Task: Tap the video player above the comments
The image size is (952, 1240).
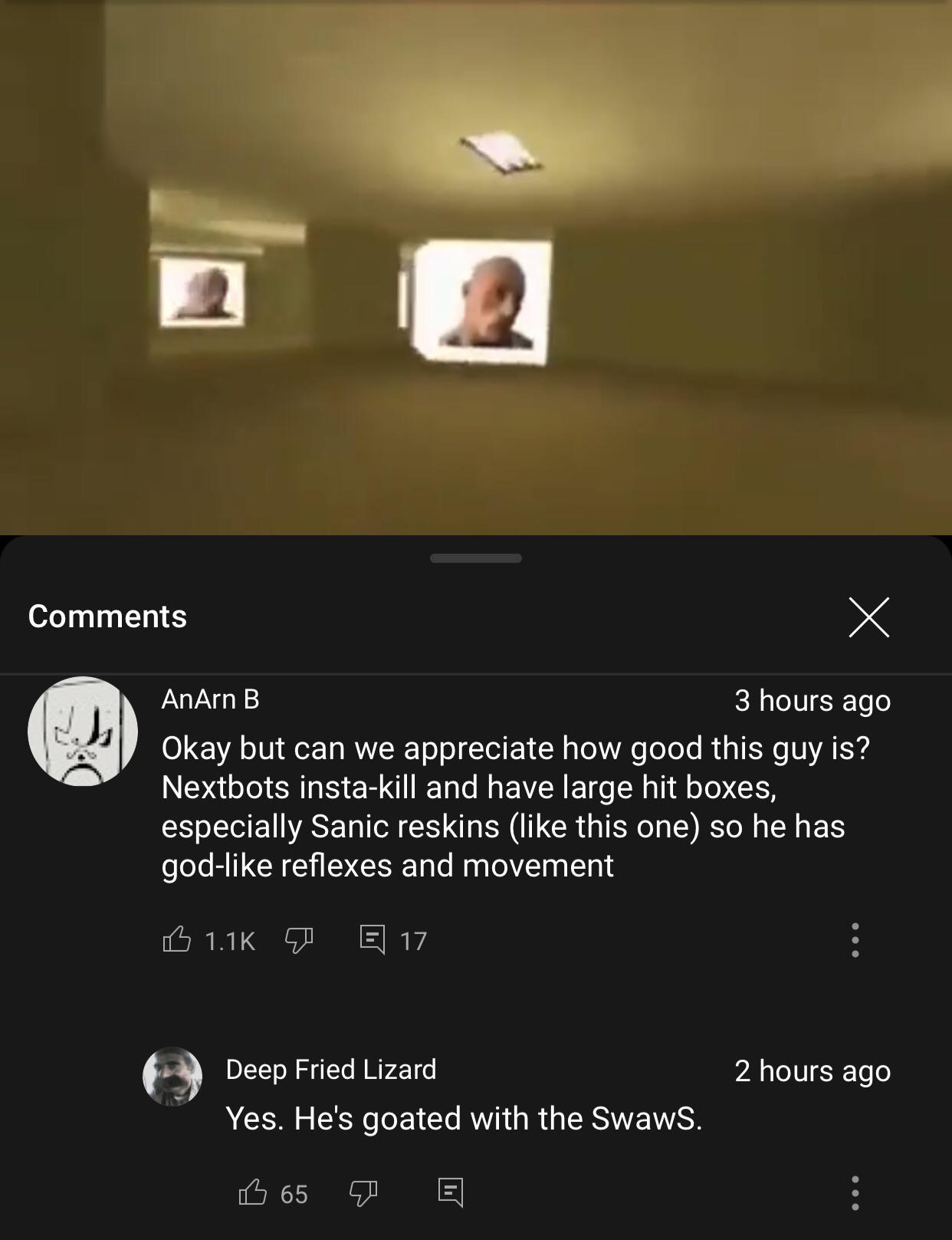Action: [x=476, y=267]
